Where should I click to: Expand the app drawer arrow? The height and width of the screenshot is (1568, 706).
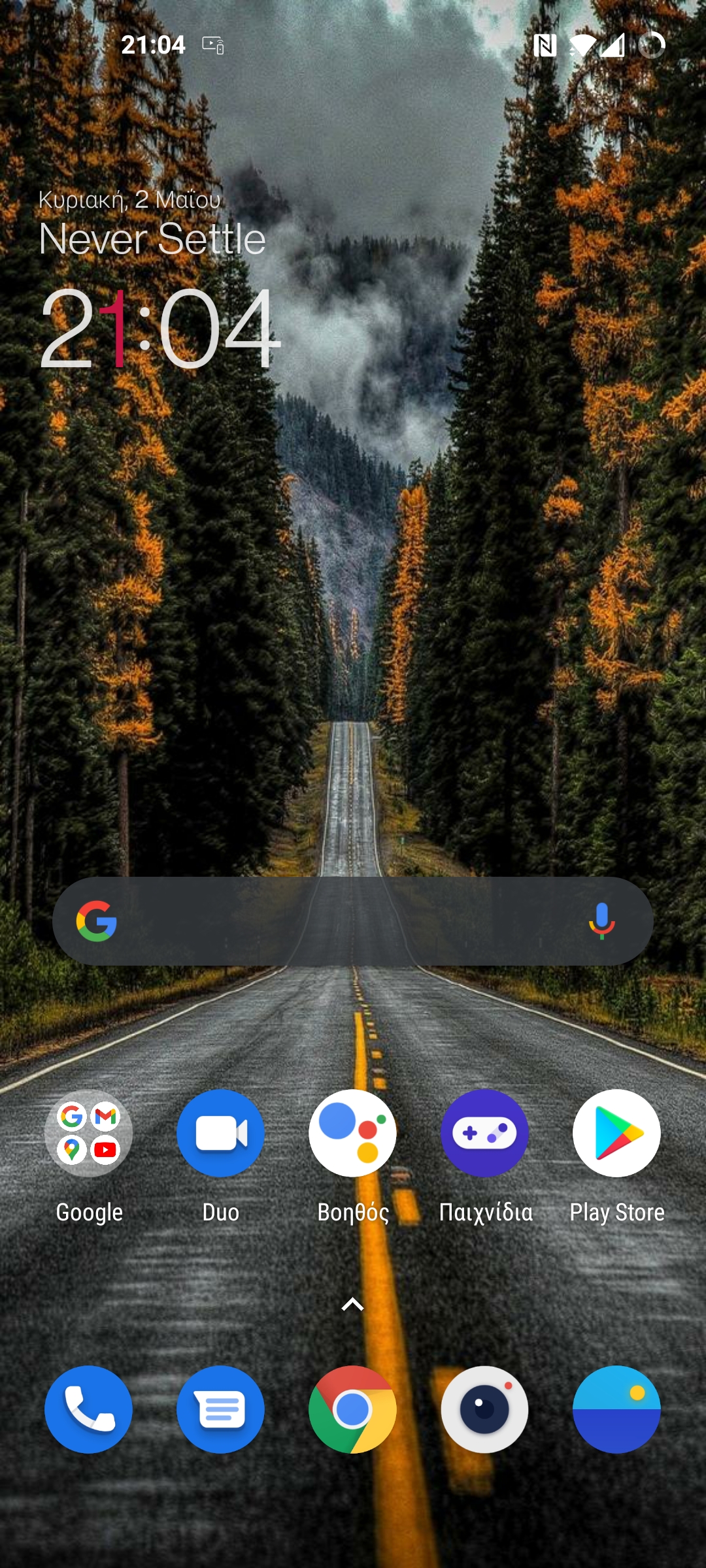(352, 1304)
